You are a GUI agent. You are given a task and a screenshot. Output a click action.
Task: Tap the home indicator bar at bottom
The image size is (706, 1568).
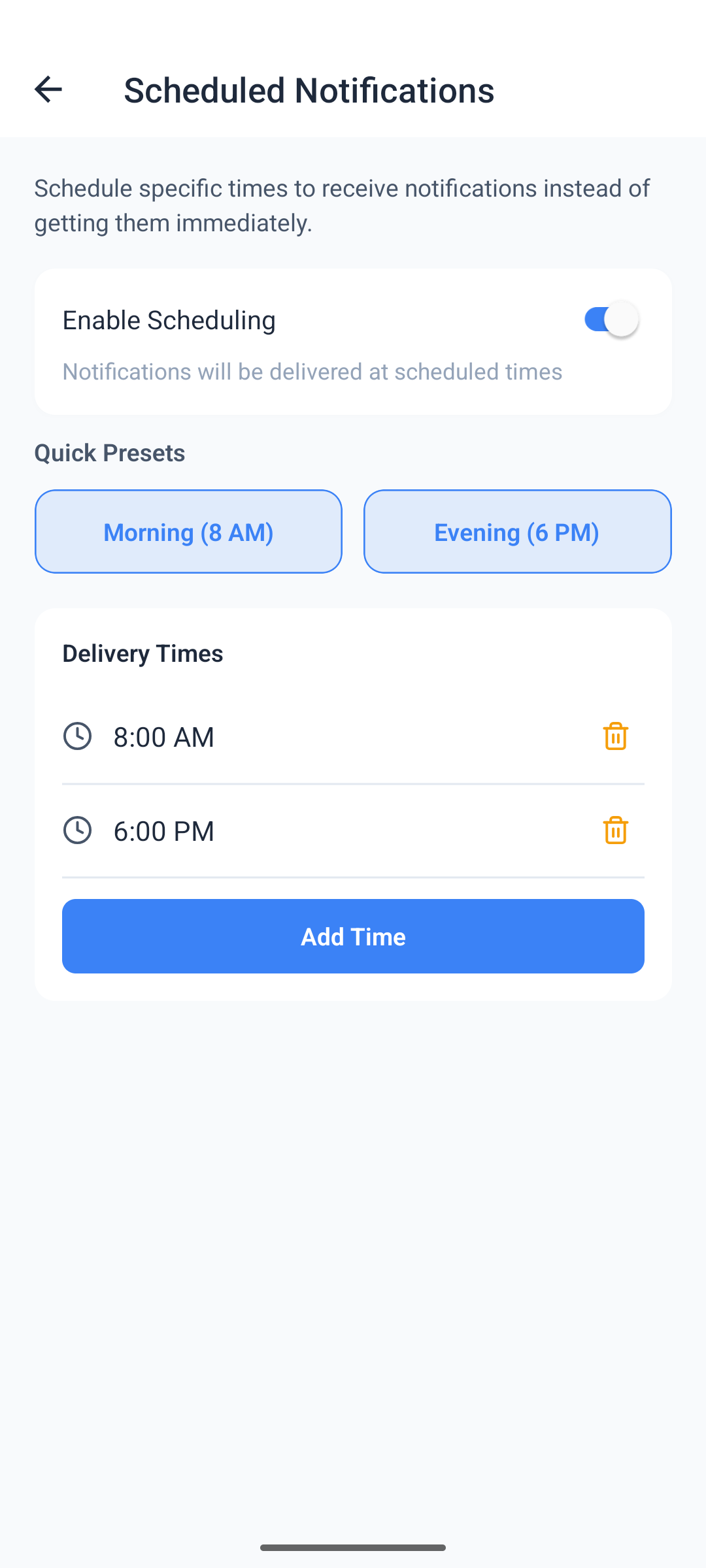pos(353,1546)
